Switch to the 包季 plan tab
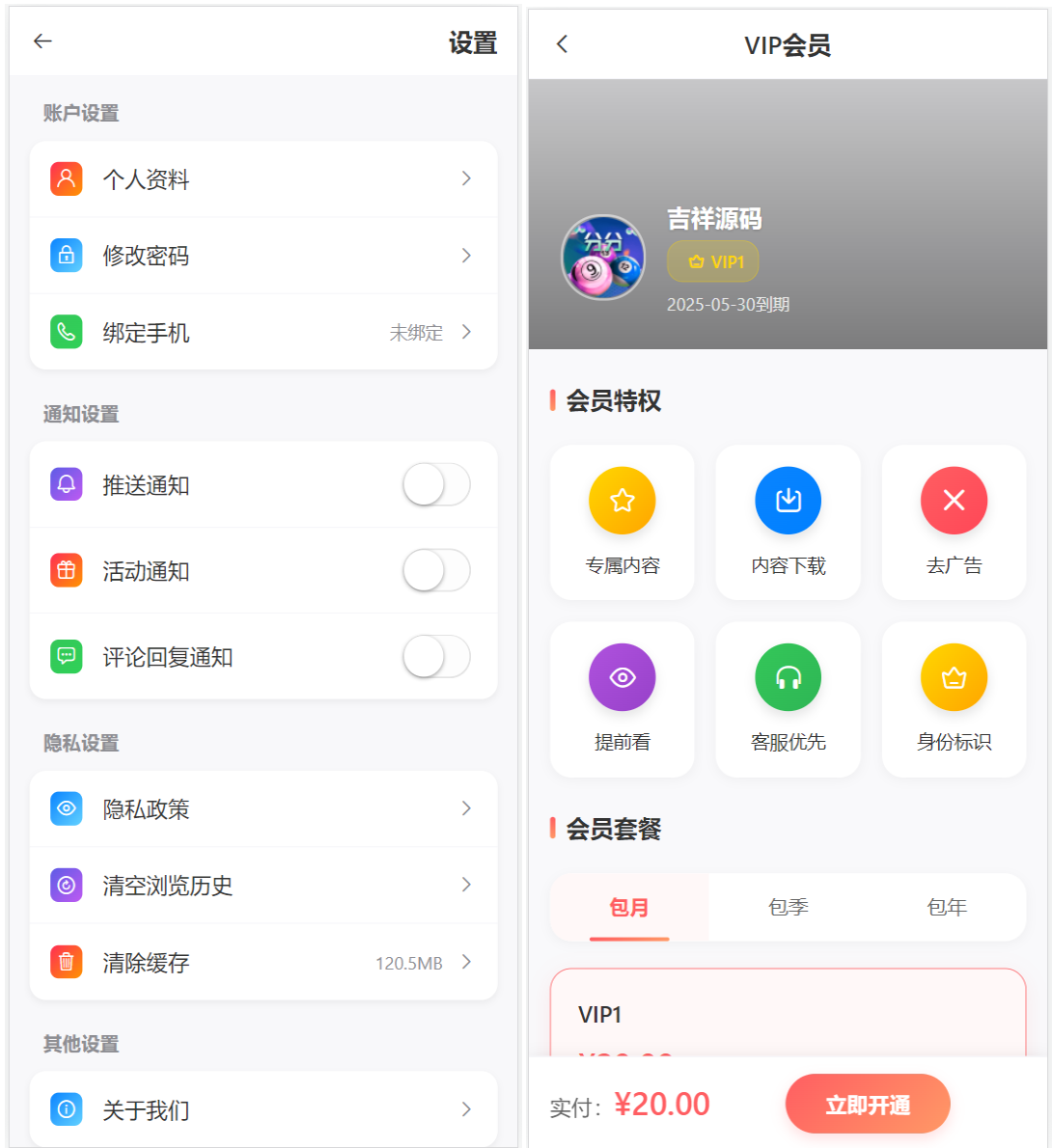1052x1148 pixels. coord(788,908)
